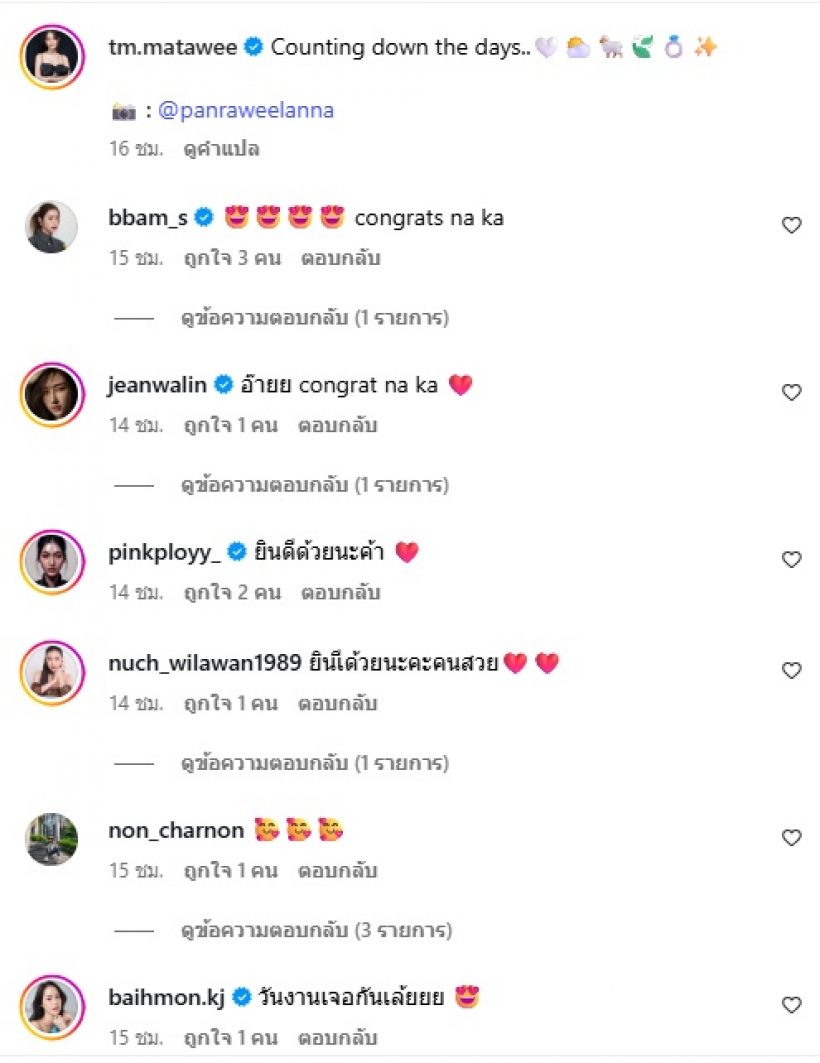See who liked pinkployy_'s comment
Viewport: 820px width, 1063px height.
232,592
